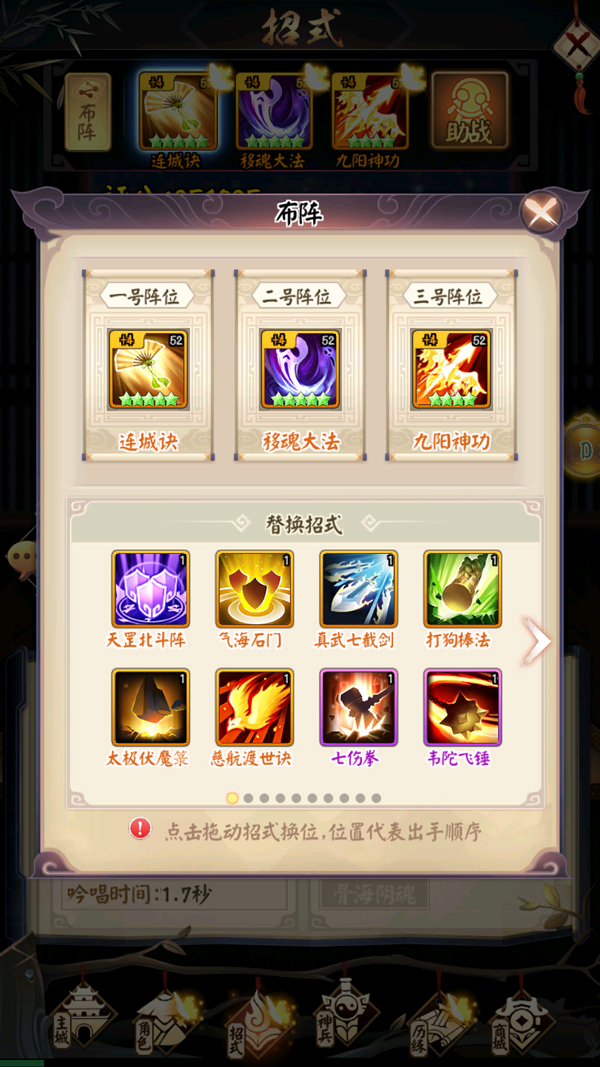Tap the 七伤拳 skill icon
The height and width of the screenshot is (1067, 600).
point(358,707)
